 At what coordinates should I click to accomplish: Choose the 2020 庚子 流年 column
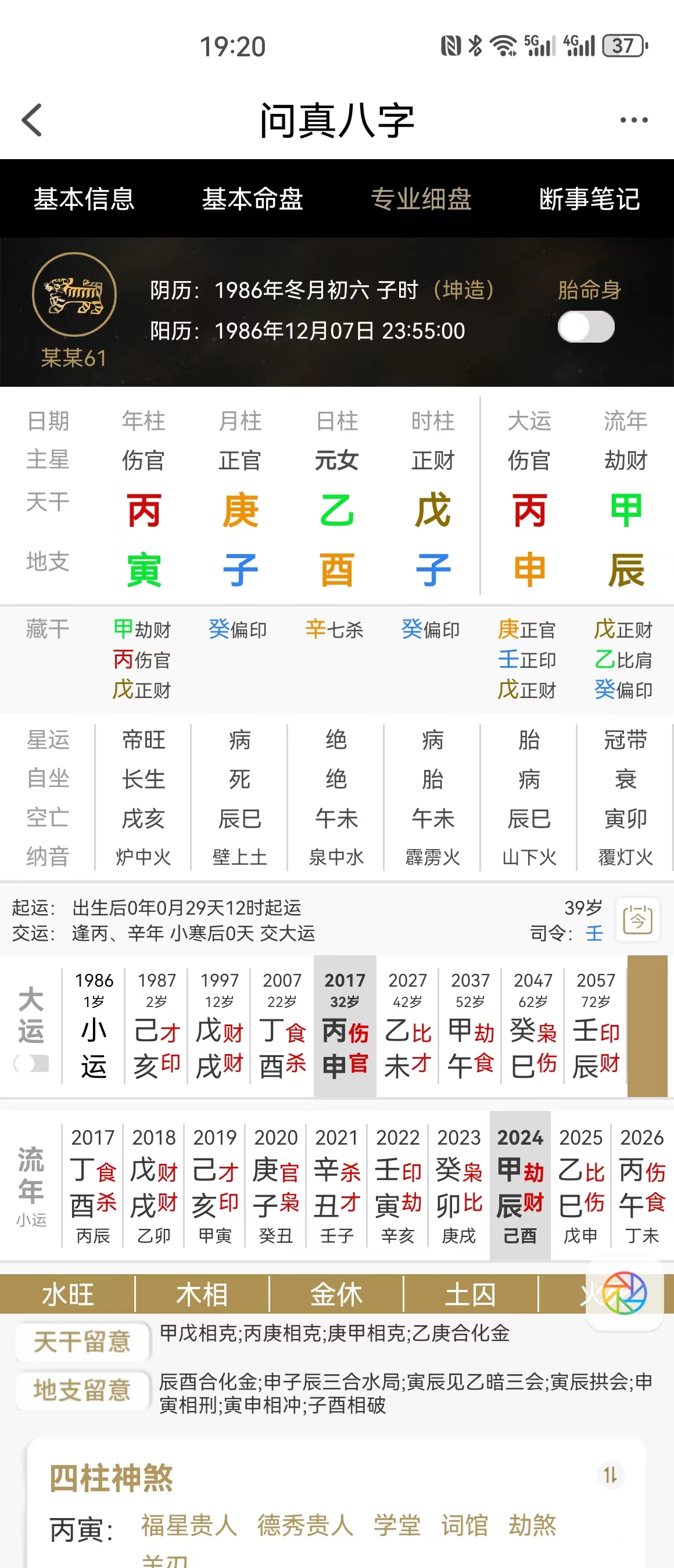[276, 1185]
